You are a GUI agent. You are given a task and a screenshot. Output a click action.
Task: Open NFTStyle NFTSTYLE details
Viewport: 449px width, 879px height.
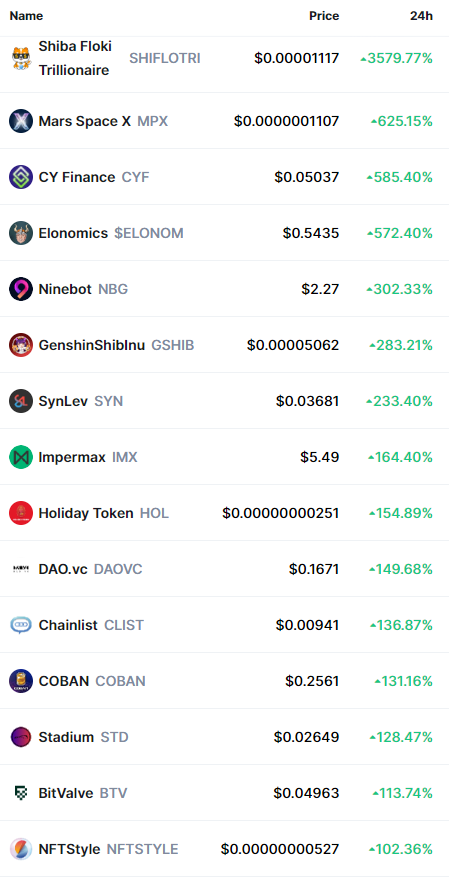224,849
